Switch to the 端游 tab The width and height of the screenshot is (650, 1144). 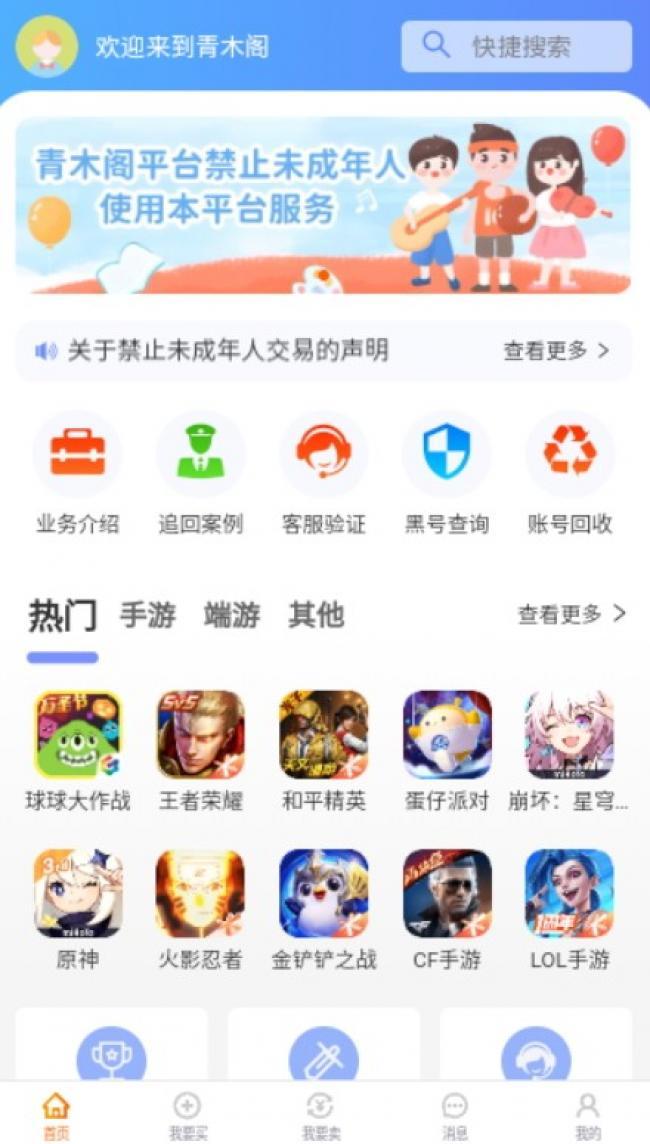click(232, 615)
